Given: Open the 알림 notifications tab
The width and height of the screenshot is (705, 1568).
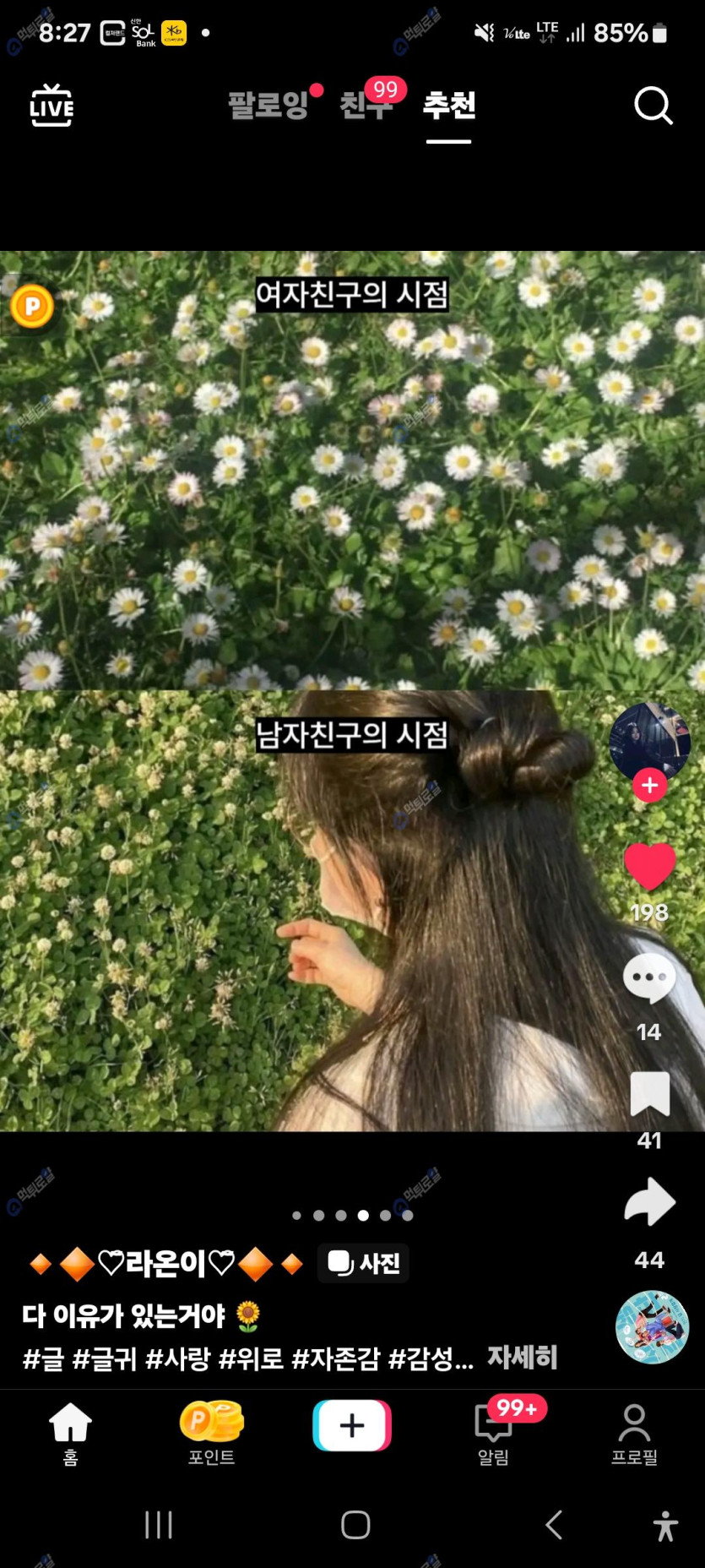Looking at the screenshot, I should 494,1432.
